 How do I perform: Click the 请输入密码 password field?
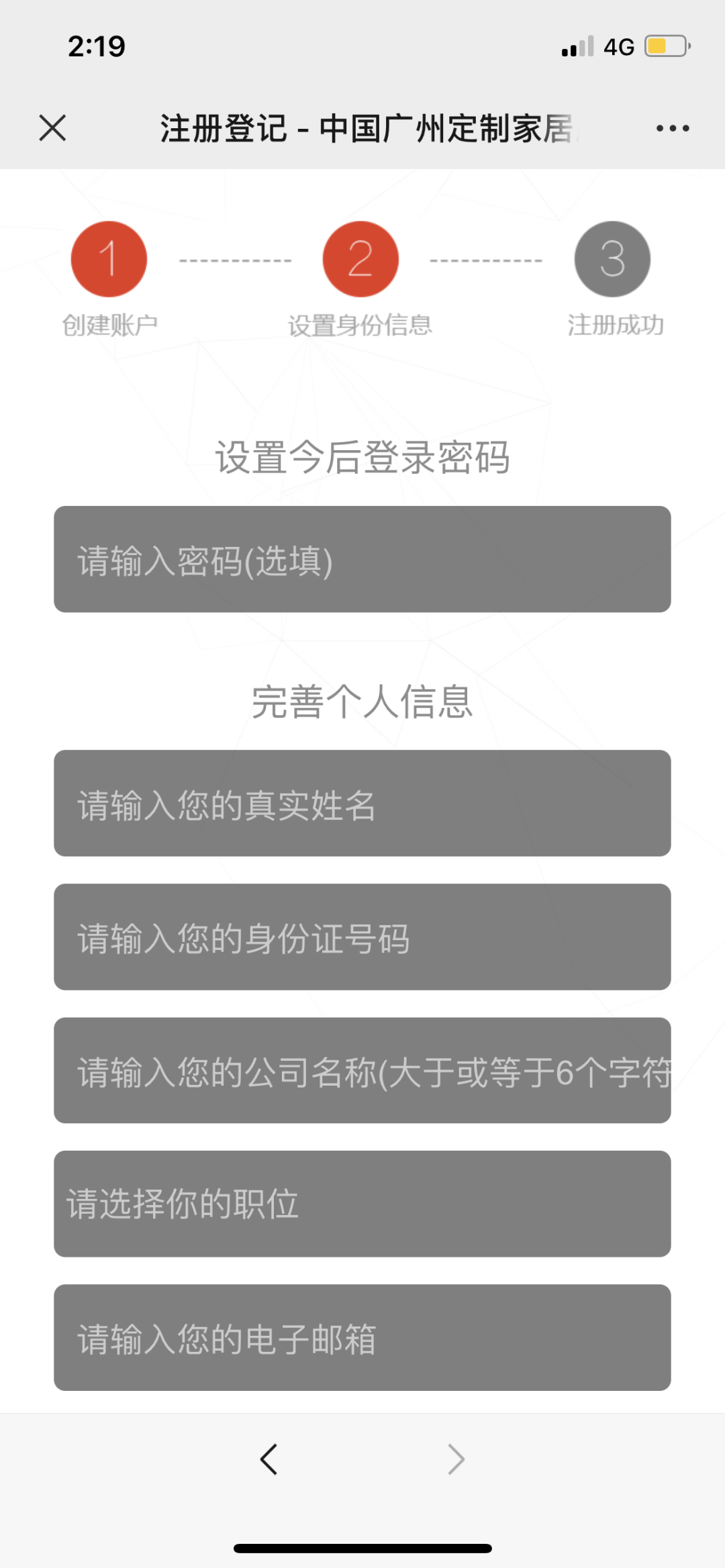(362, 559)
